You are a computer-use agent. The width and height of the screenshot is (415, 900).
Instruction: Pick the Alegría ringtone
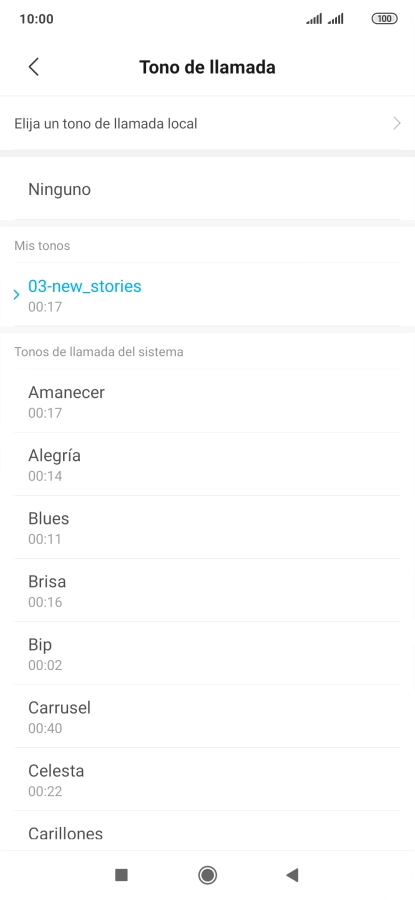(207, 464)
